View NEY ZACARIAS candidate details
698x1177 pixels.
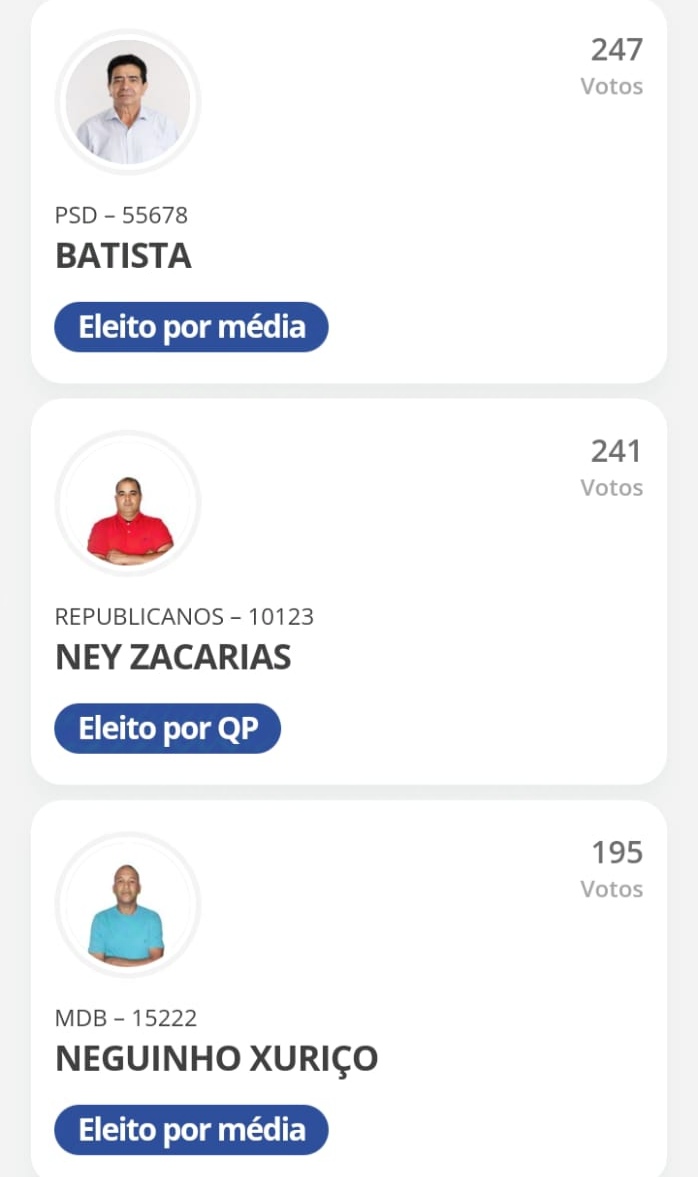348,592
